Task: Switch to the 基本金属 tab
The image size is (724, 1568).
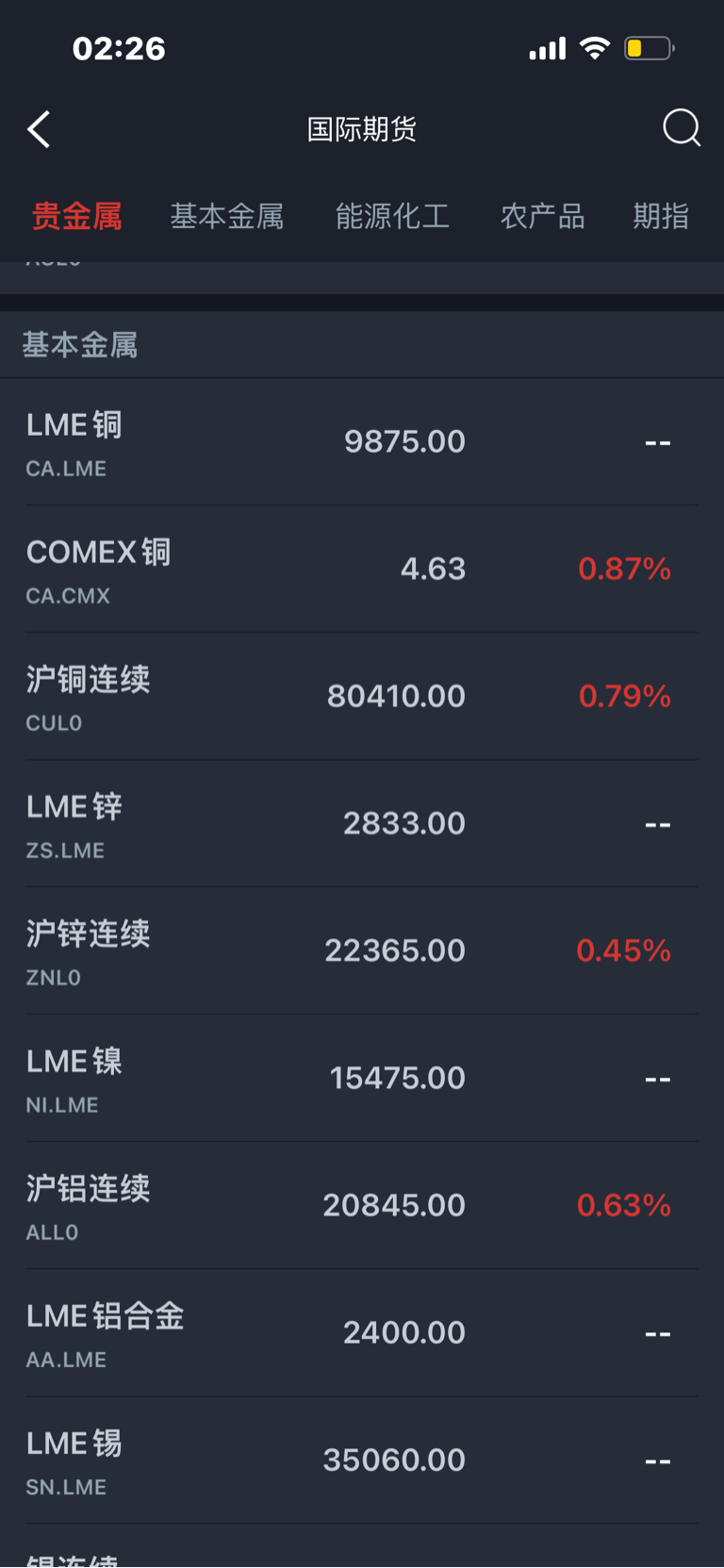Action: [226, 216]
